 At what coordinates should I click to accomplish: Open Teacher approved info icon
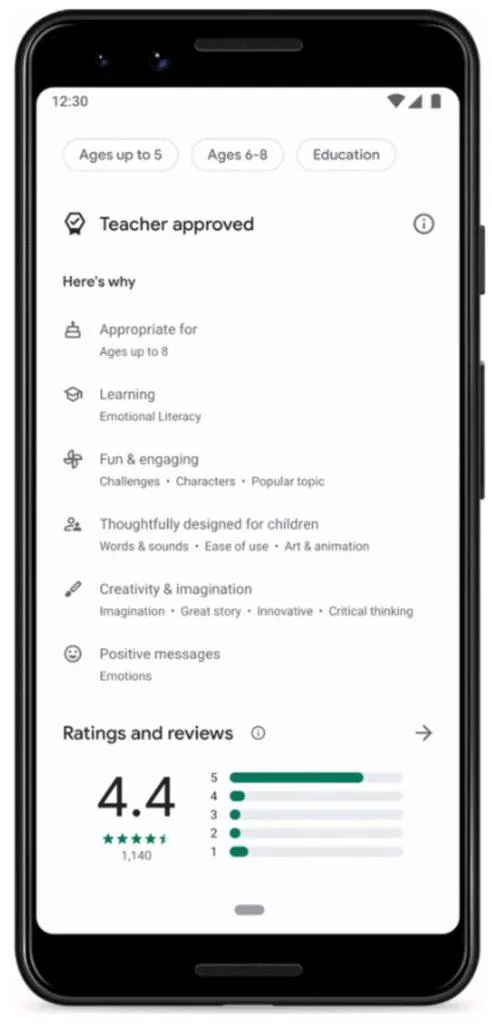click(x=423, y=224)
